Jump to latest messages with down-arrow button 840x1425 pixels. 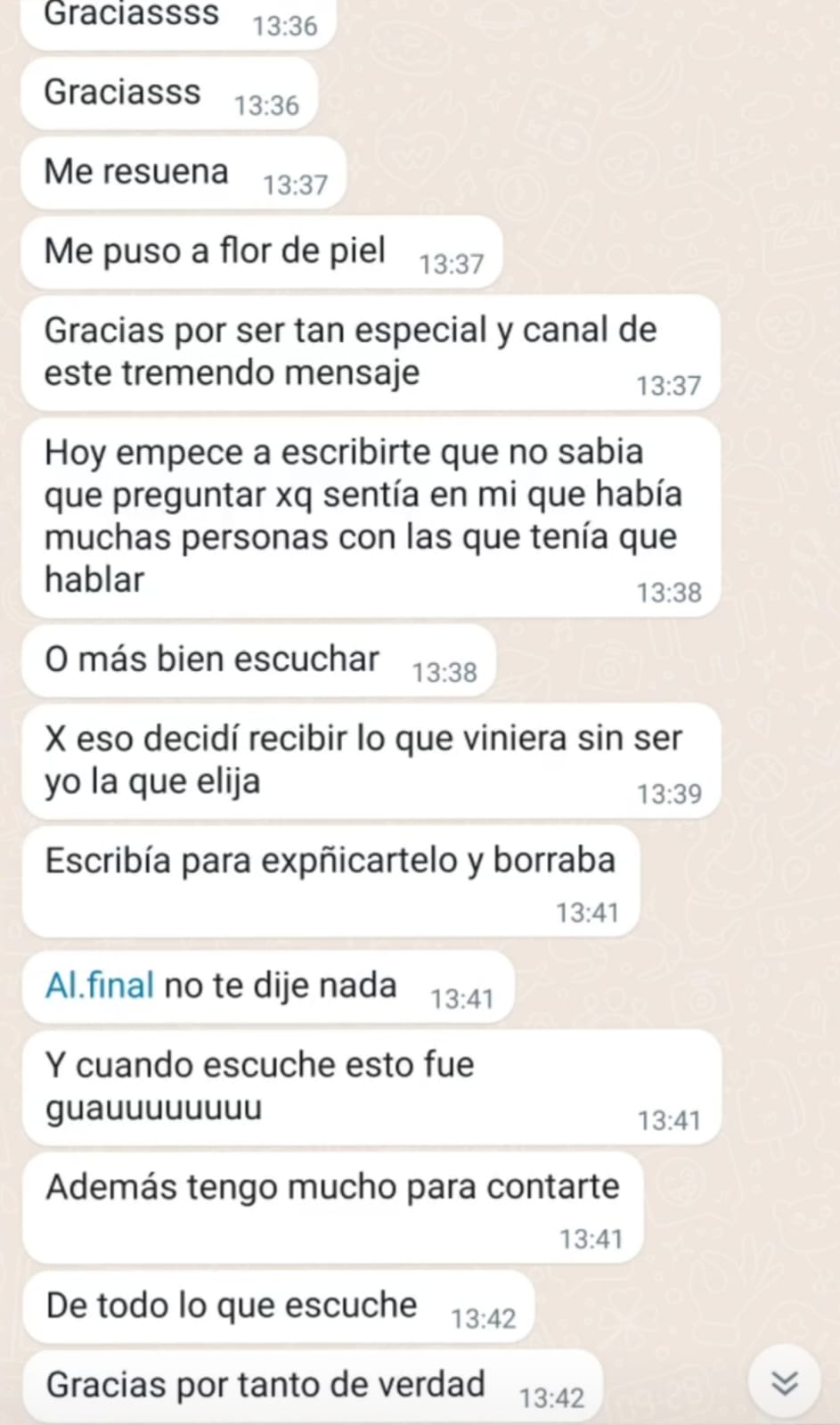point(784,1382)
